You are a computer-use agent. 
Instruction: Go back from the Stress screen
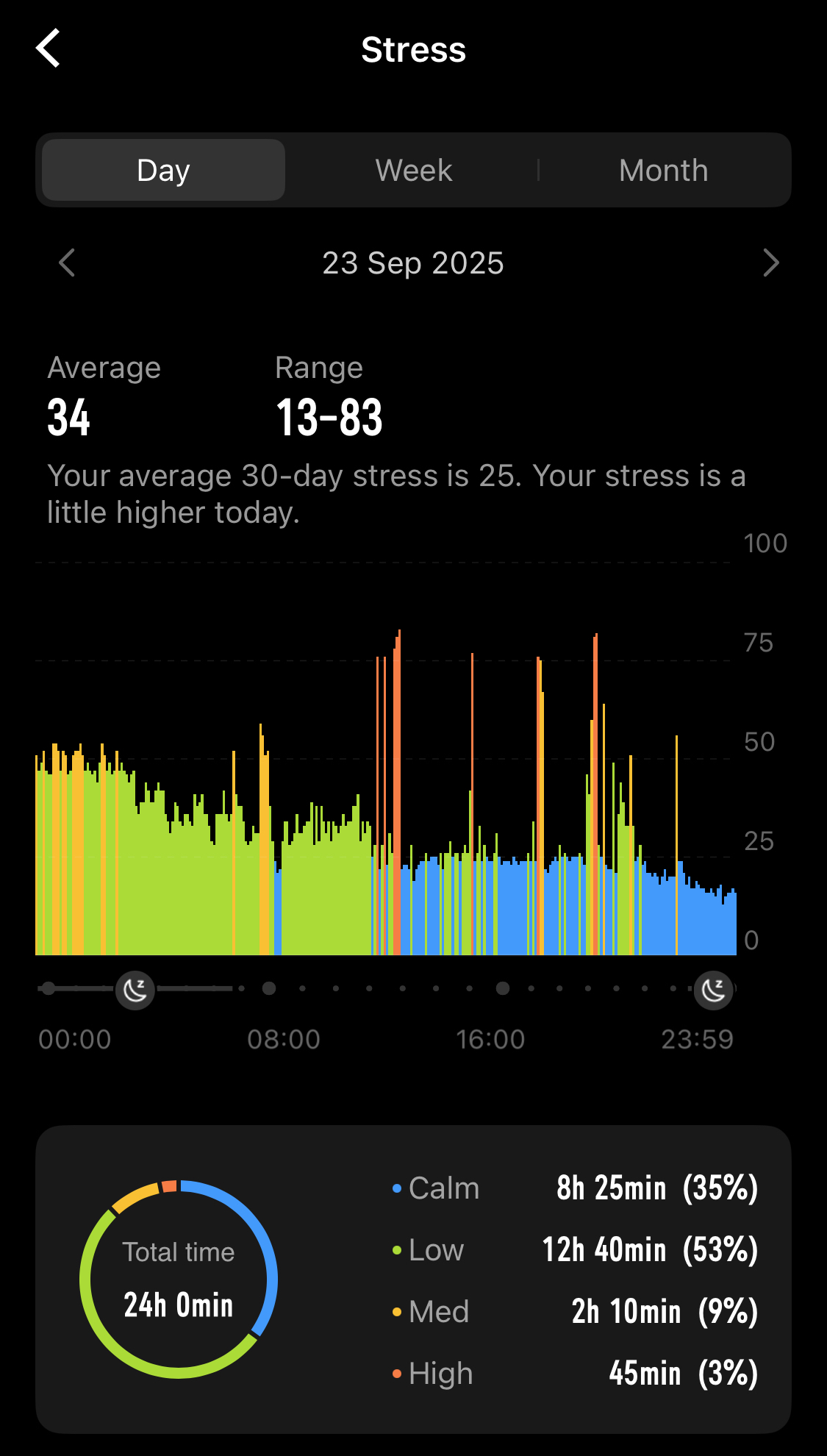pyautogui.click(x=49, y=49)
